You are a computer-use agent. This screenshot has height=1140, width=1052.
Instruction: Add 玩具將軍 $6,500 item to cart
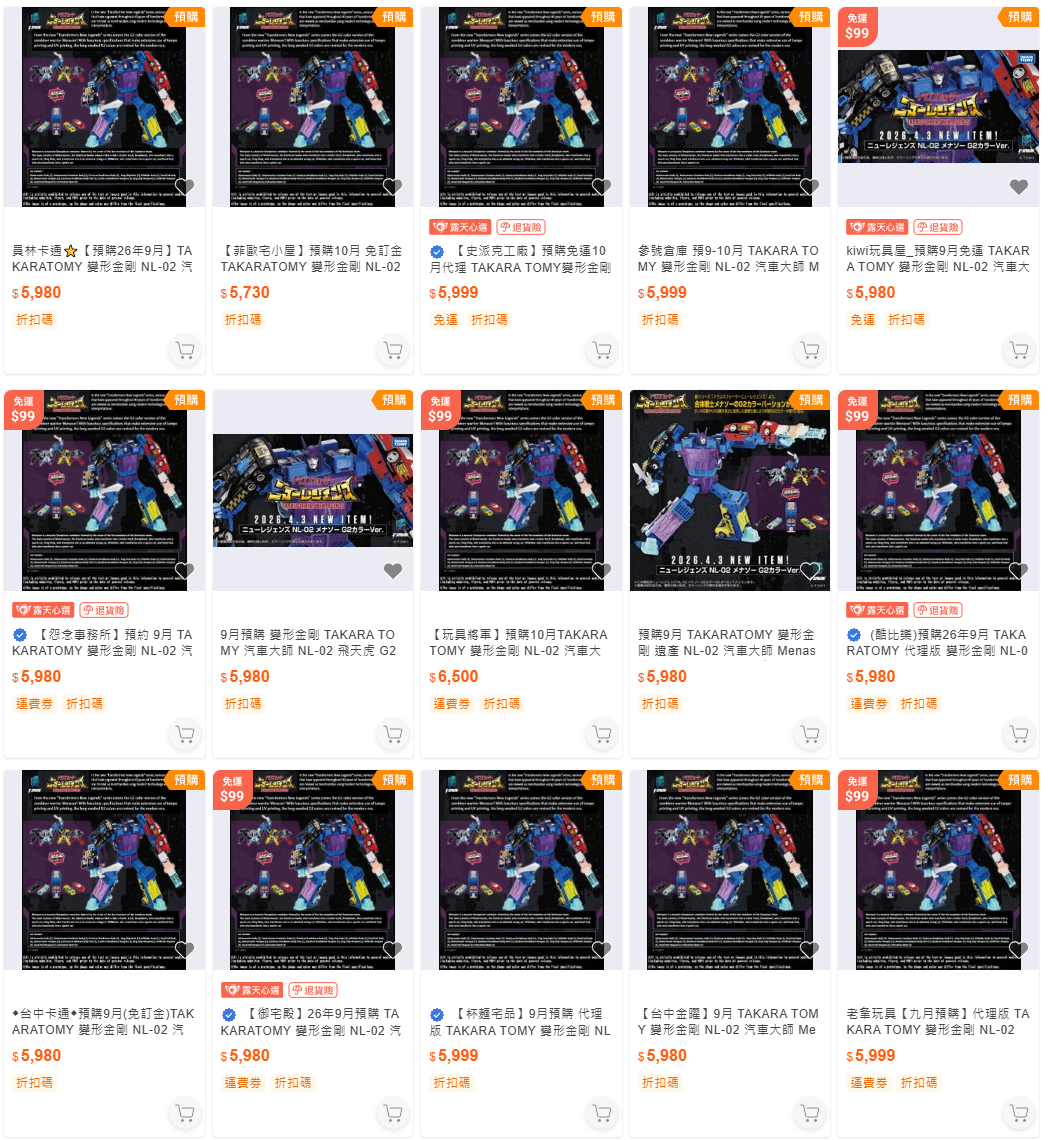tap(601, 735)
